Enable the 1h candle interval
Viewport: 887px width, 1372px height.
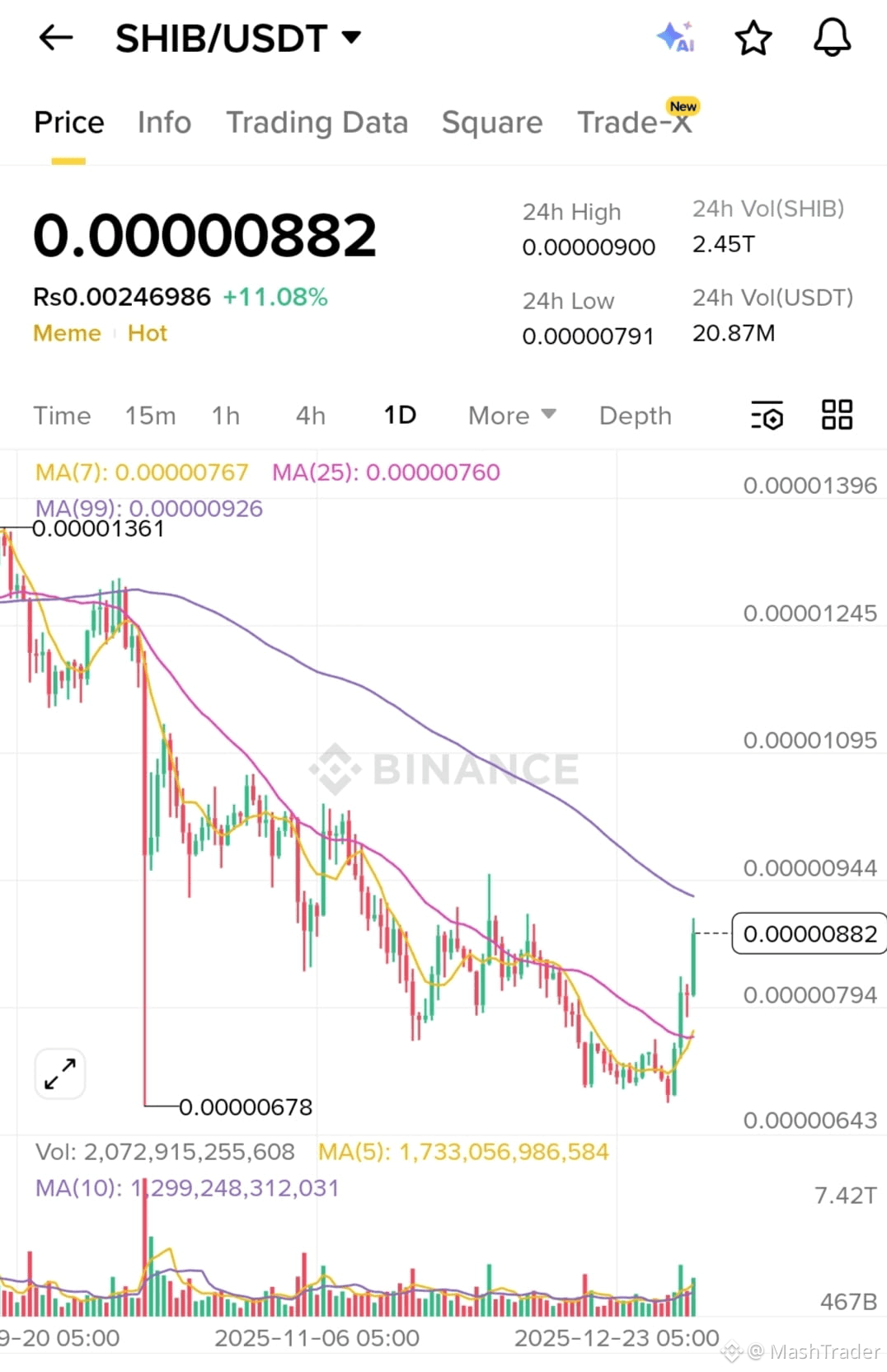click(225, 416)
